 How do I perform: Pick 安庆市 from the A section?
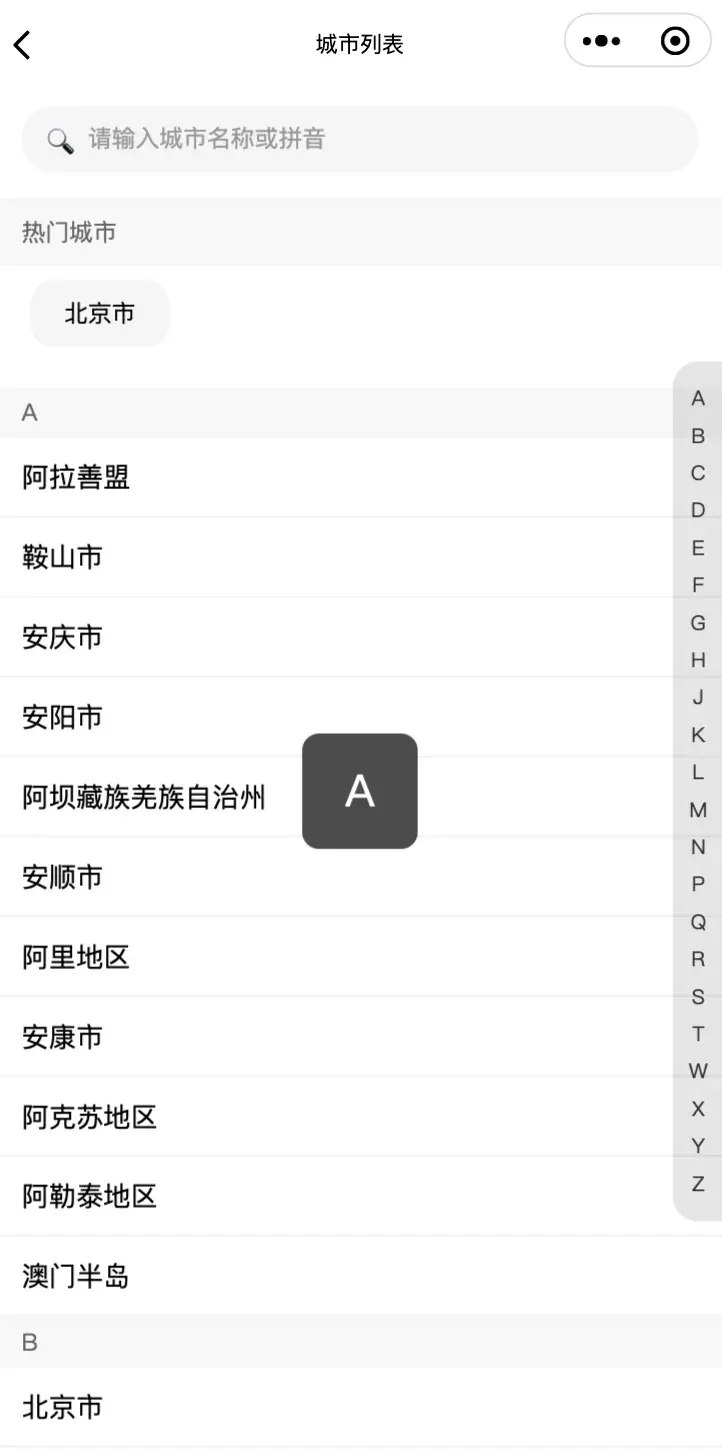pos(62,637)
